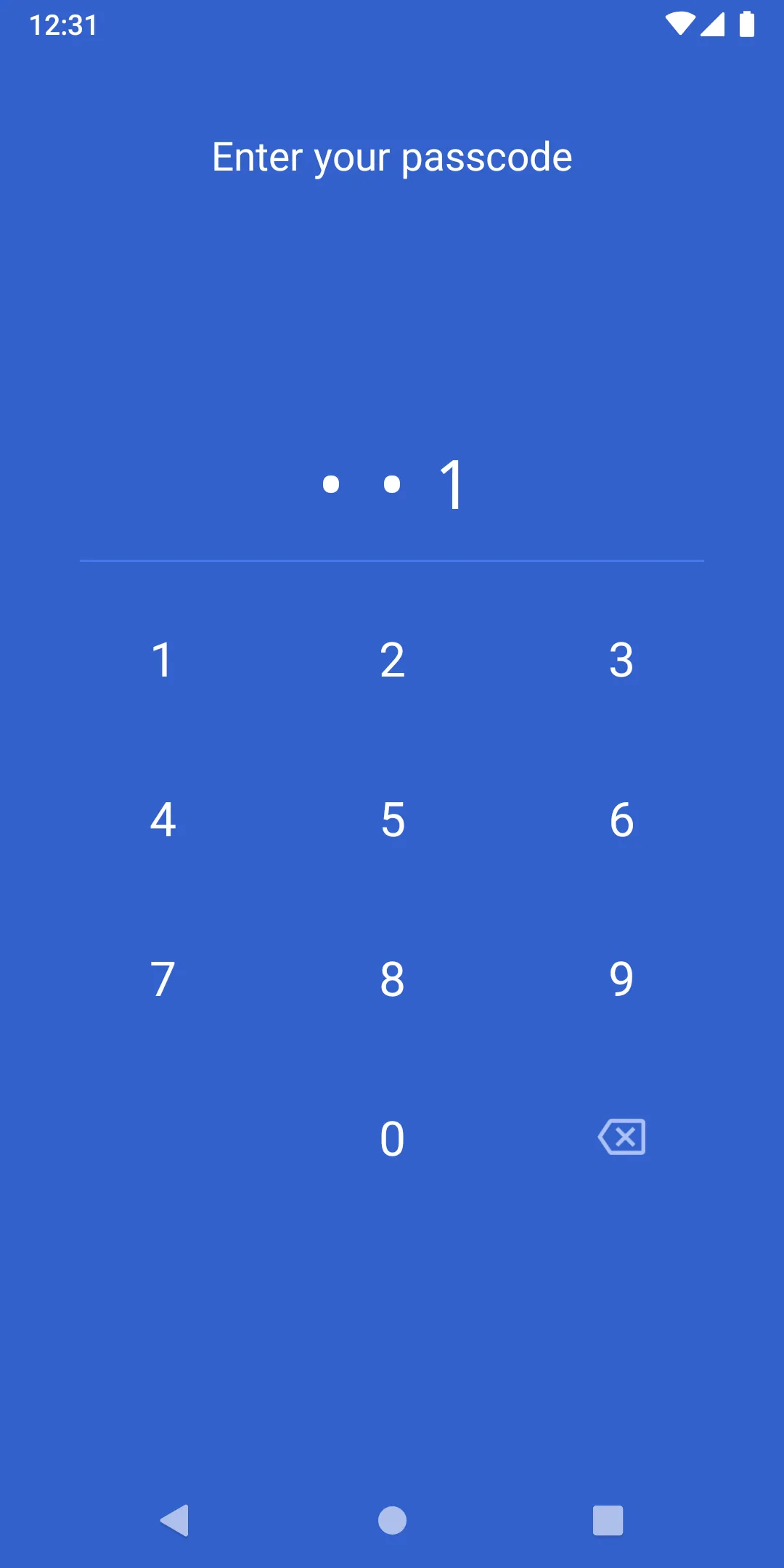The height and width of the screenshot is (1568, 784).
Task: Tap digit 6 on the keypad
Action: [x=622, y=820]
